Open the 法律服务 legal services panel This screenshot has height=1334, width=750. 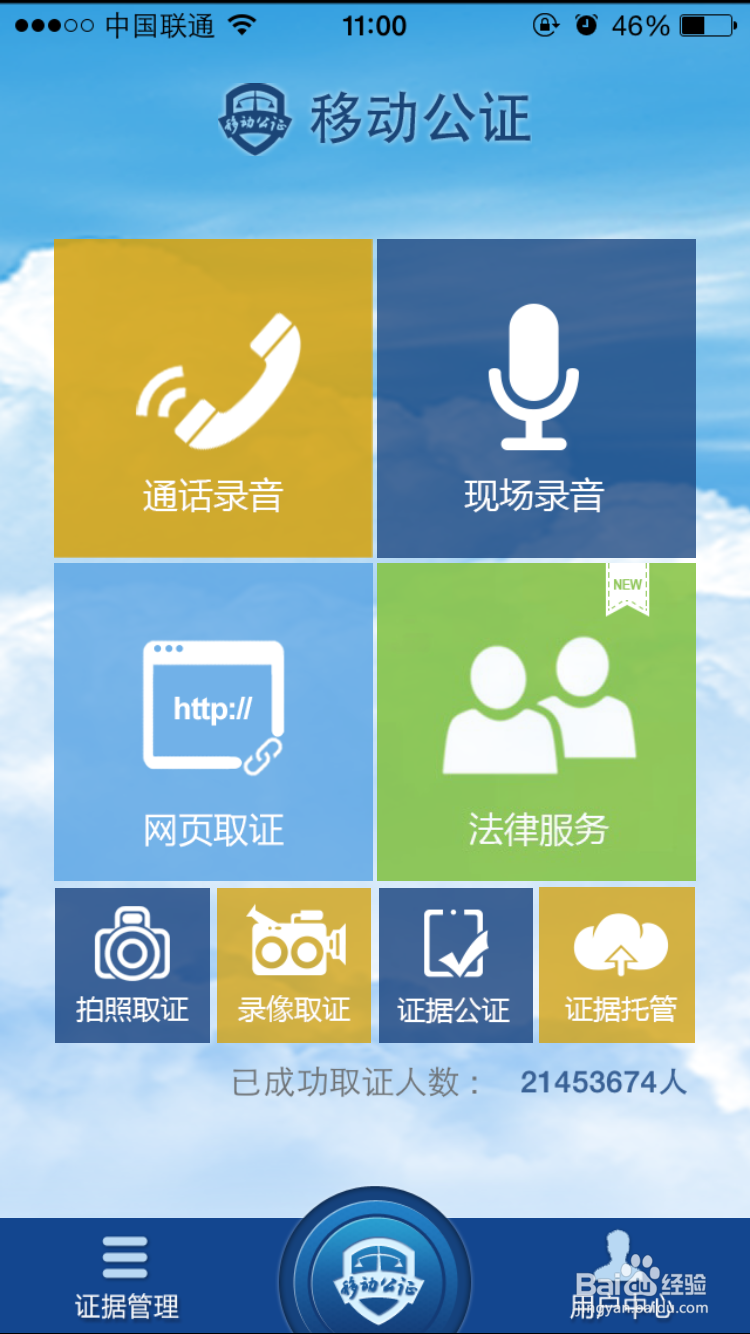point(536,720)
